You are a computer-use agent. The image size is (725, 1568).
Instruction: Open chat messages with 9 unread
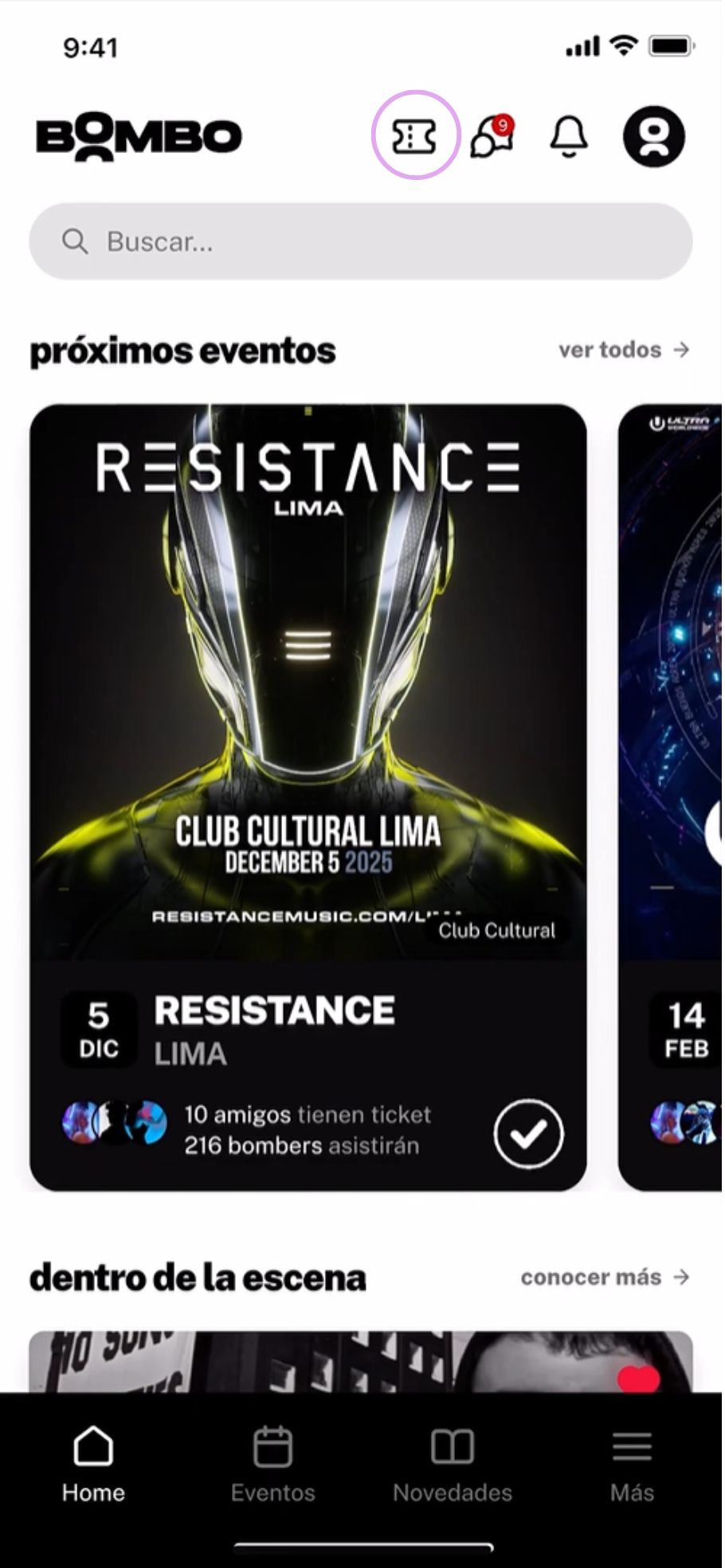pyautogui.click(x=492, y=137)
